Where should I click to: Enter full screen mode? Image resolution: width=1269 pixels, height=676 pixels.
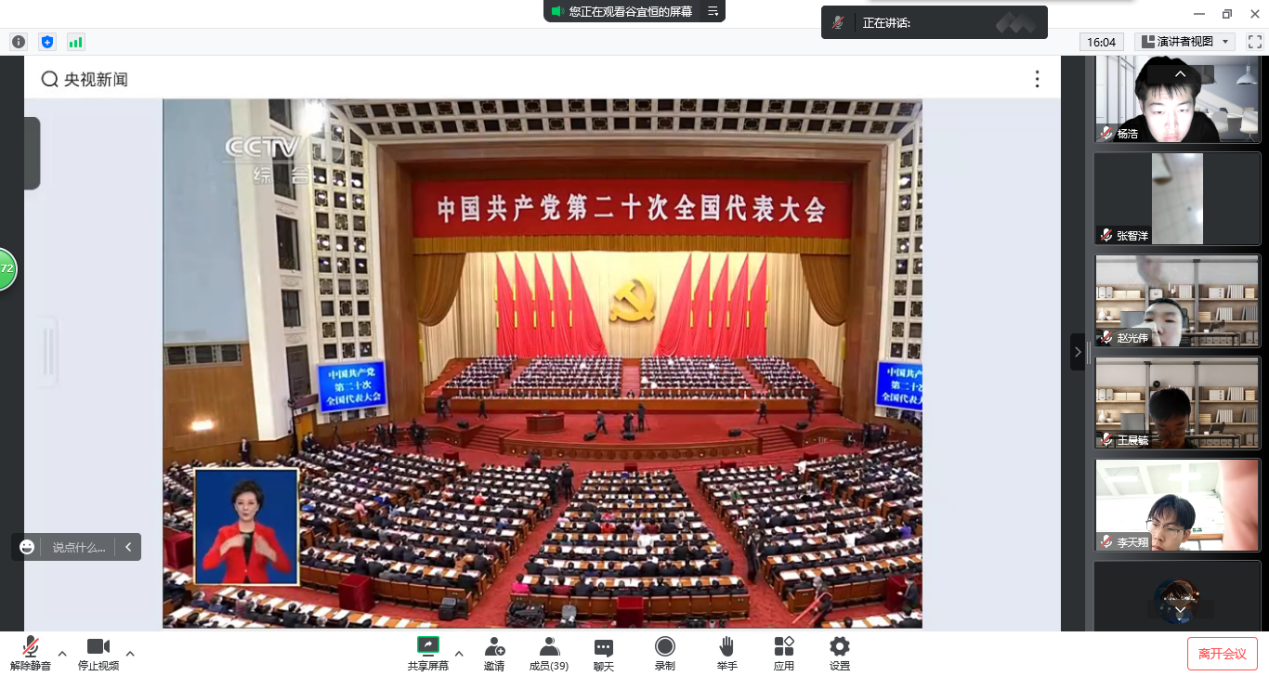point(1255,42)
